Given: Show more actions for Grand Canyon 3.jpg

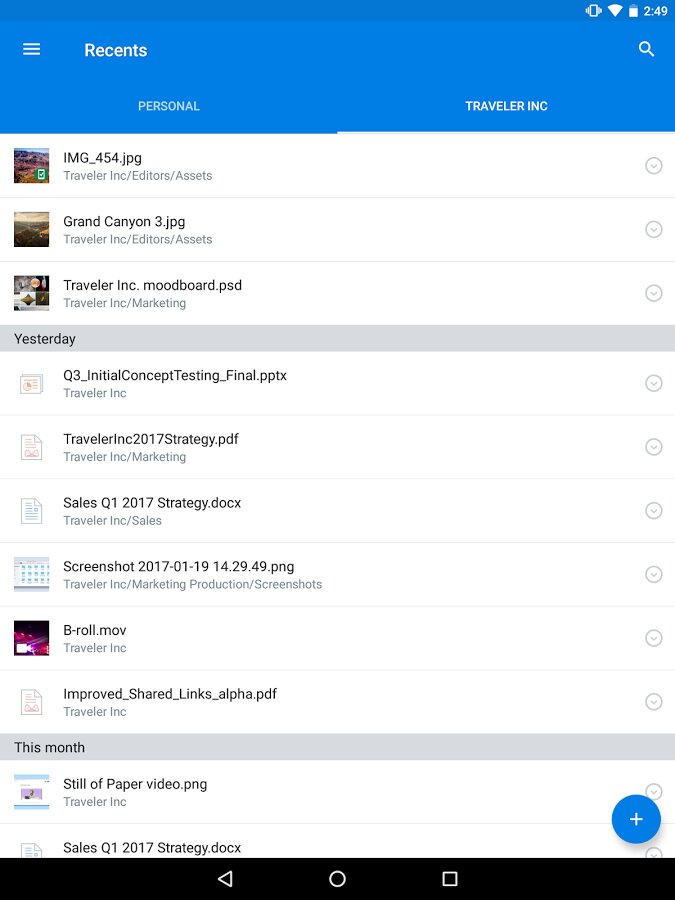Looking at the screenshot, I should (x=654, y=229).
